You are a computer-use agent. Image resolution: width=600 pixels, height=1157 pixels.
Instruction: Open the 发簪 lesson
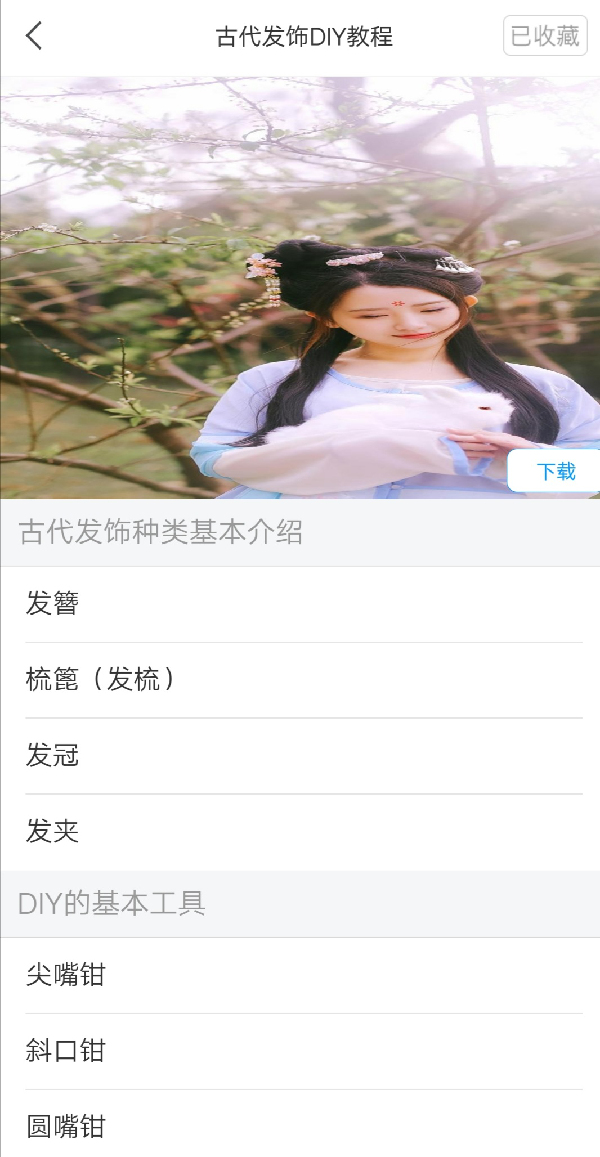[x=300, y=604]
